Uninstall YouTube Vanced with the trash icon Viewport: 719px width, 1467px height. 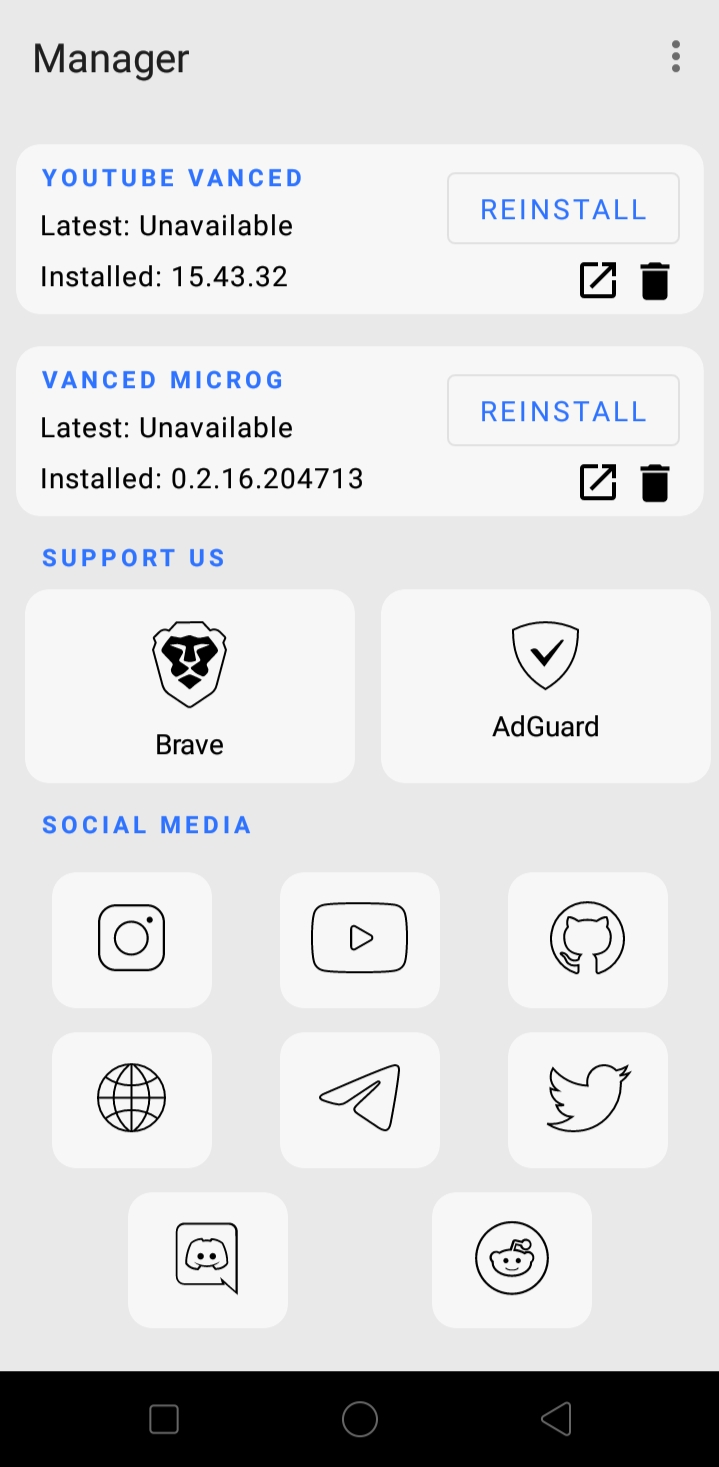pos(655,281)
